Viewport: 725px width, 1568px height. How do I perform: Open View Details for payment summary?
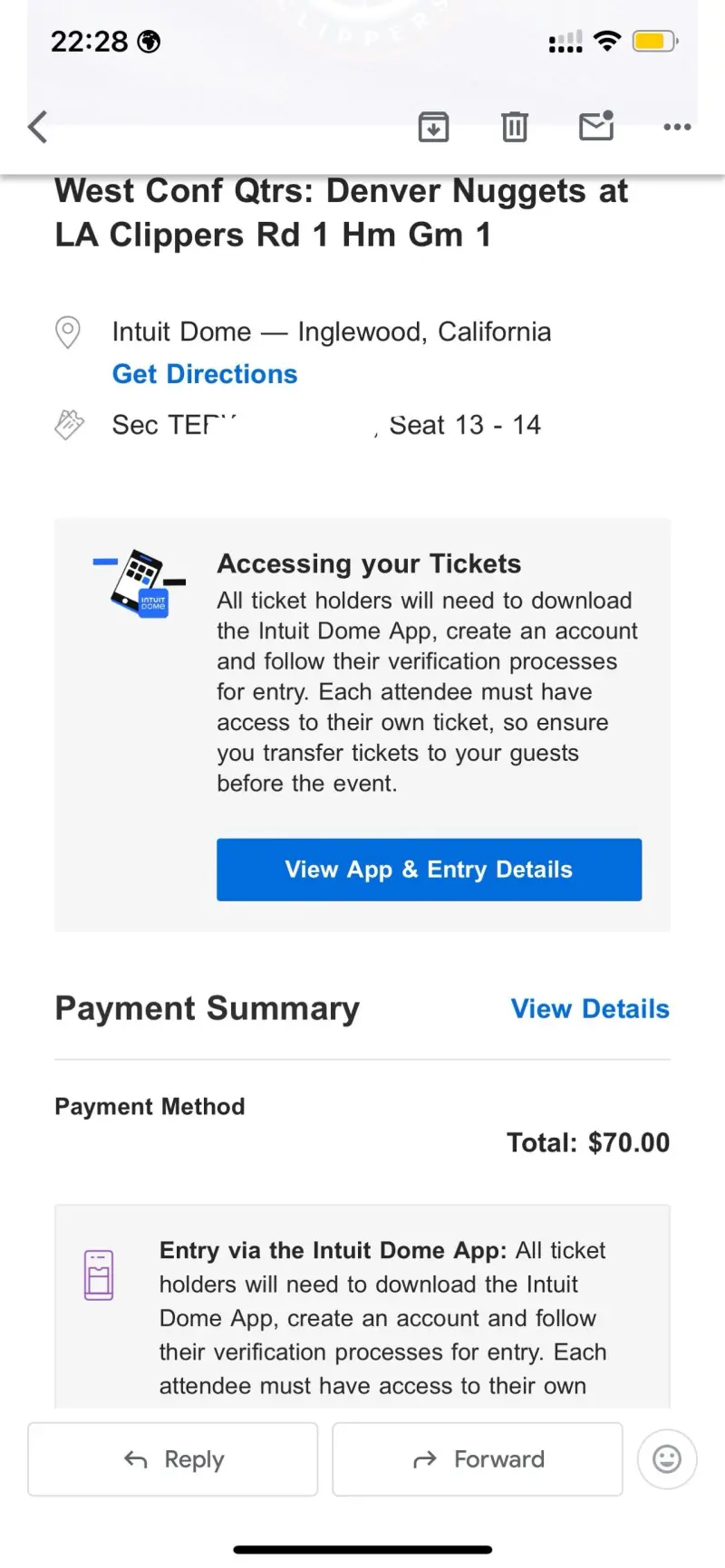(590, 1009)
